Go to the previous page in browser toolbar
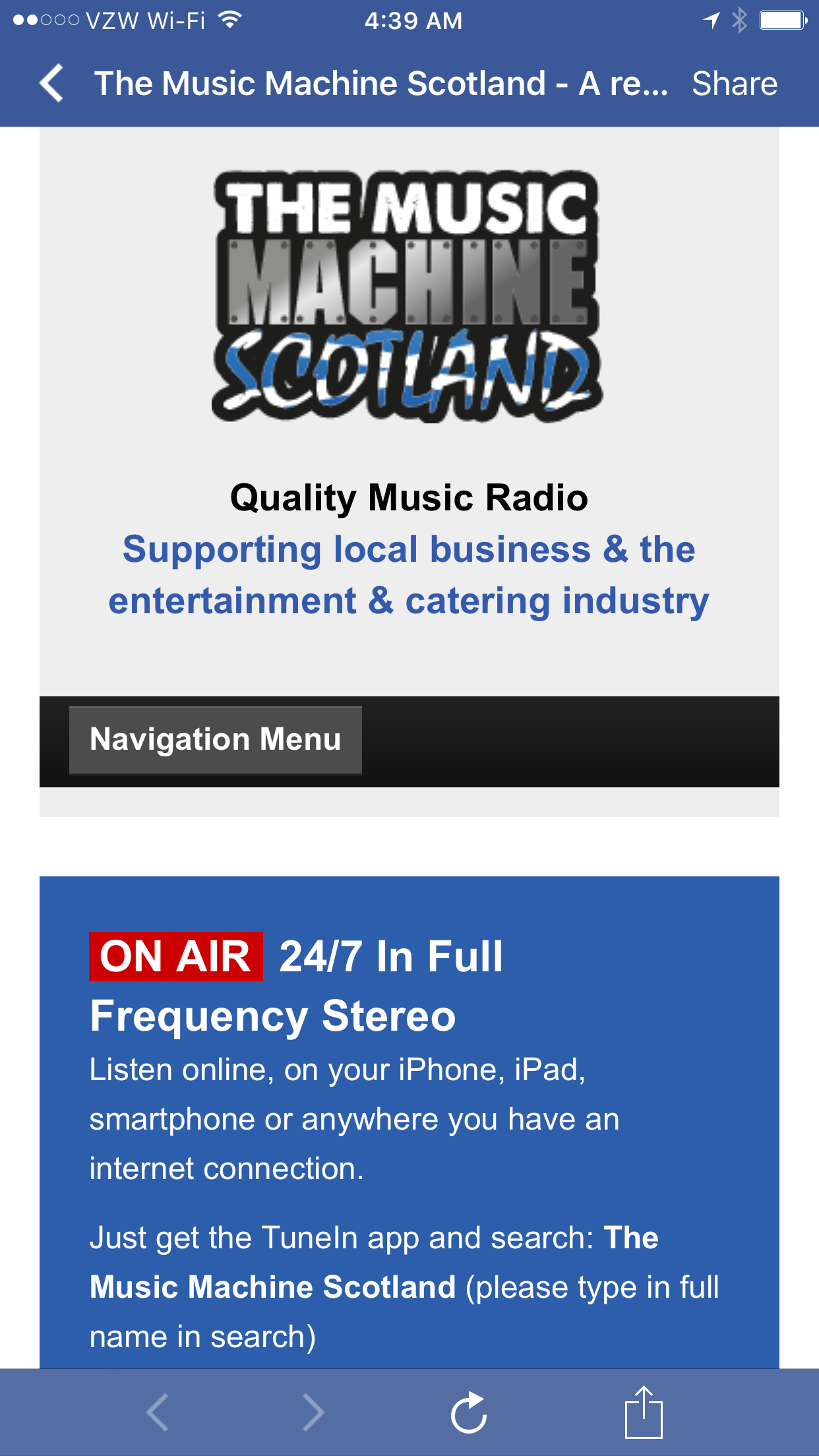 (158, 1412)
